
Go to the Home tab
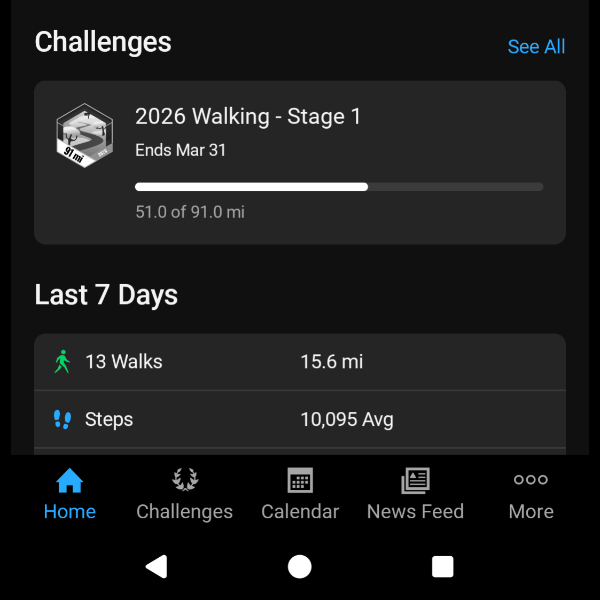(70, 495)
